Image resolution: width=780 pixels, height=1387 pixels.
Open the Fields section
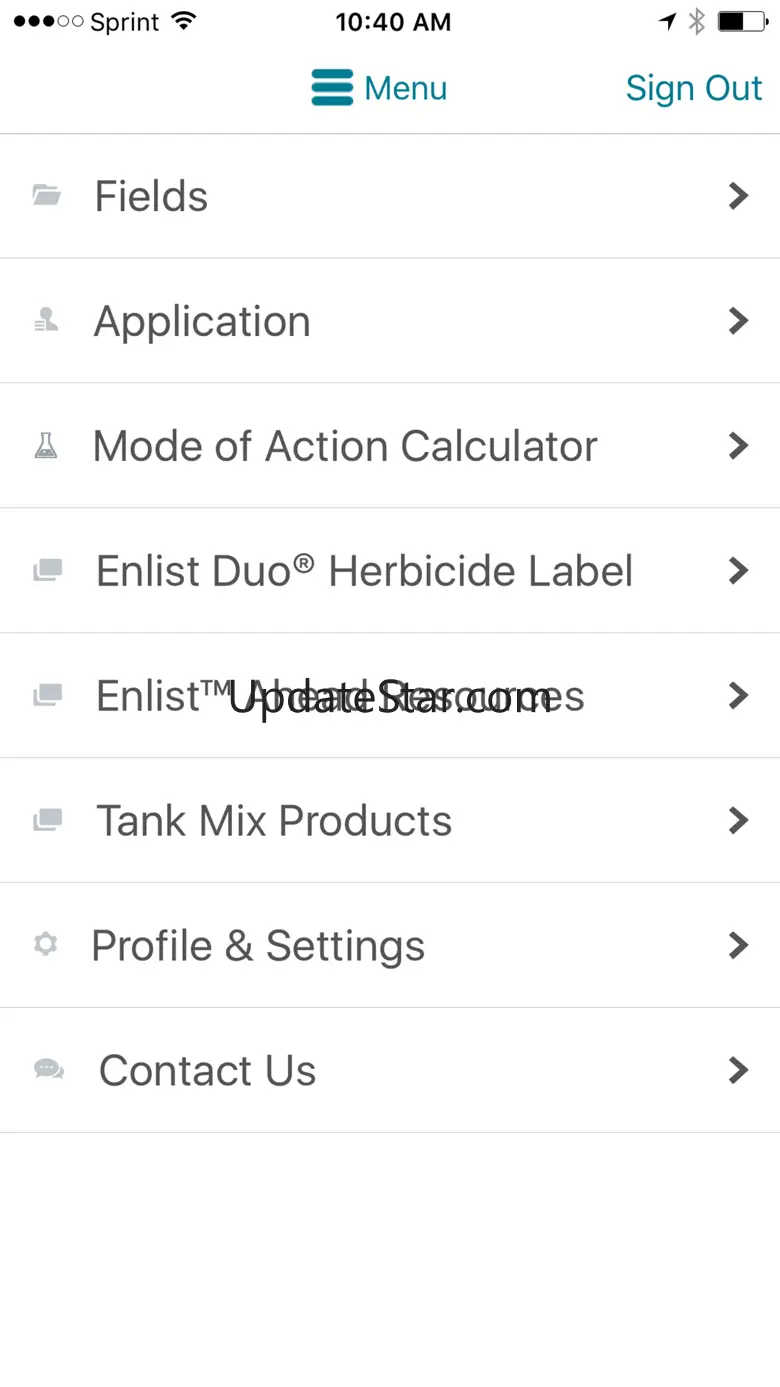click(389, 196)
